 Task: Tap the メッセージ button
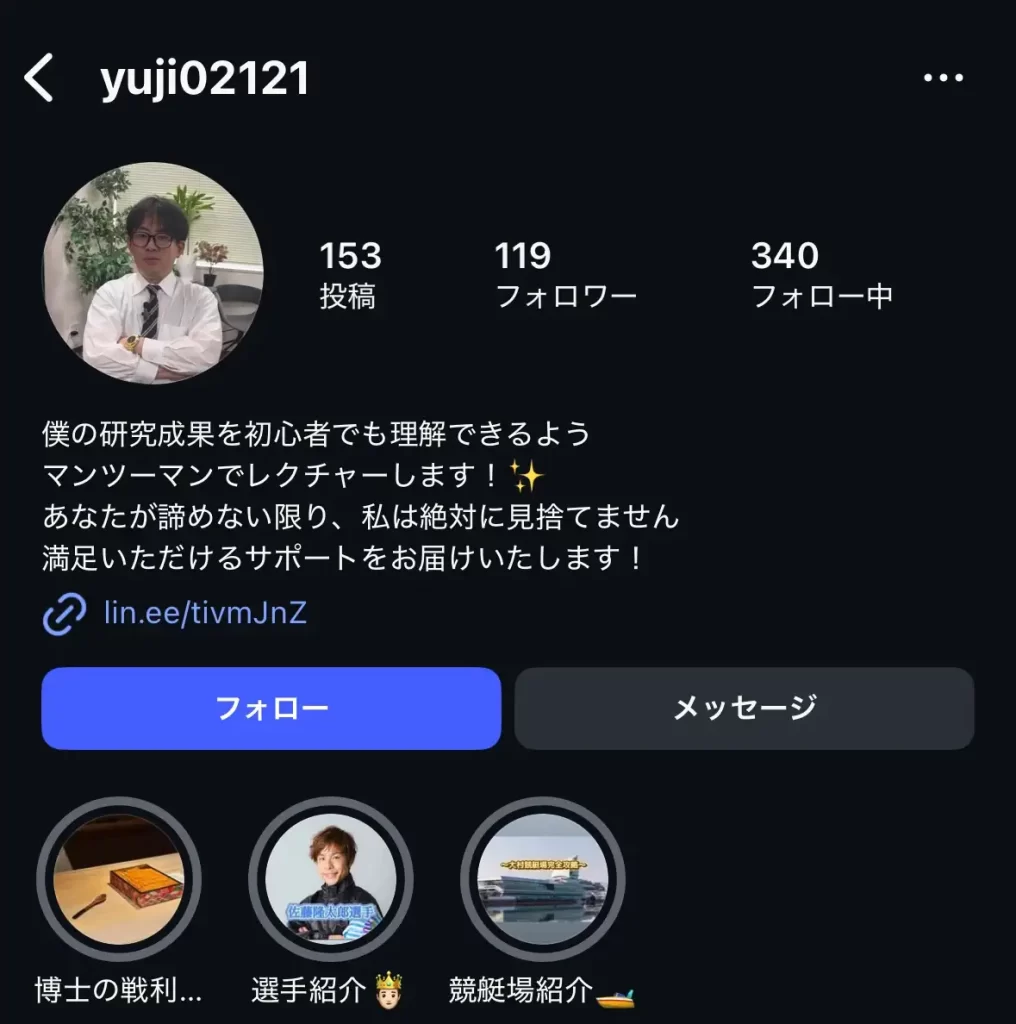pos(744,708)
